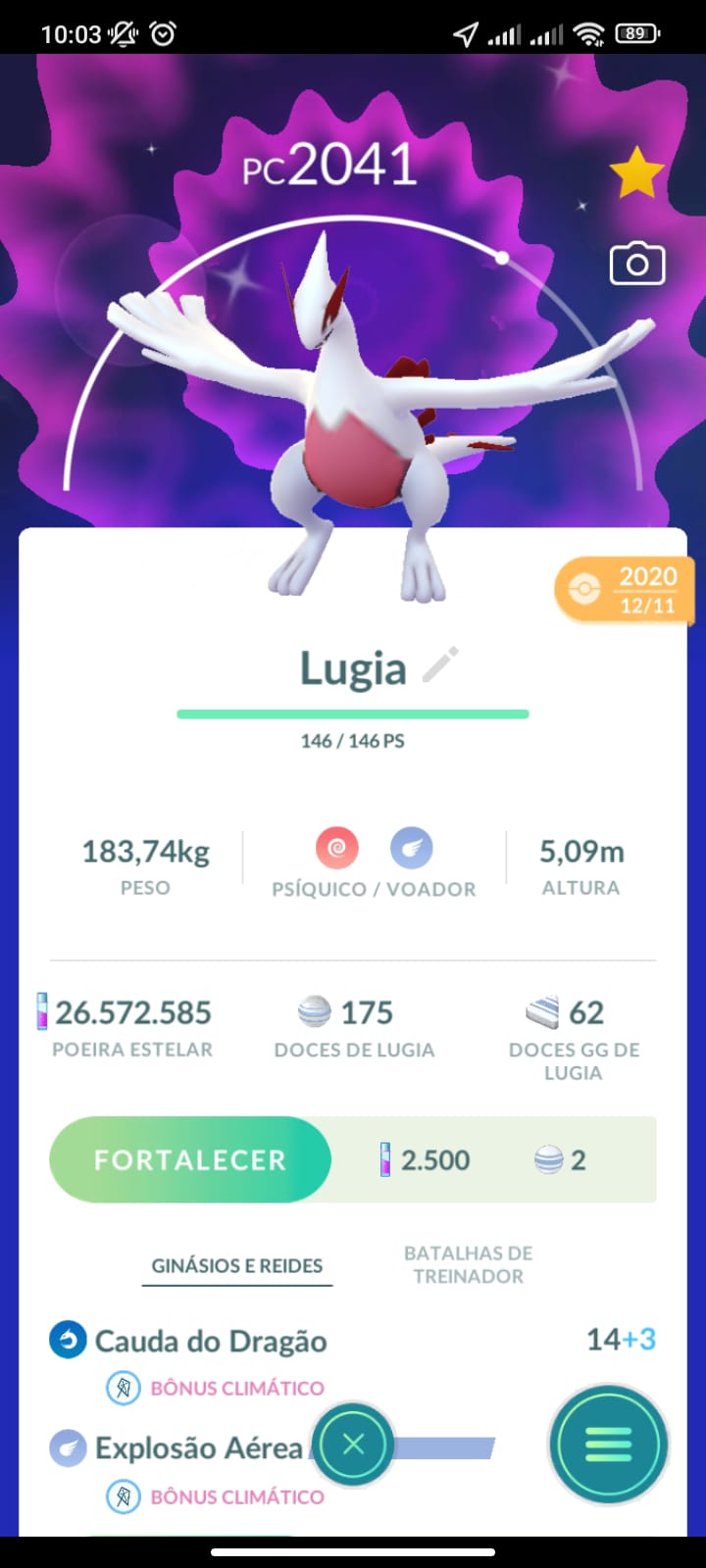The width and height of the screenshot is (706, 1568).
Task: Edit Lugia's nickname with the pencil
Action: click(x=440, y=665)
